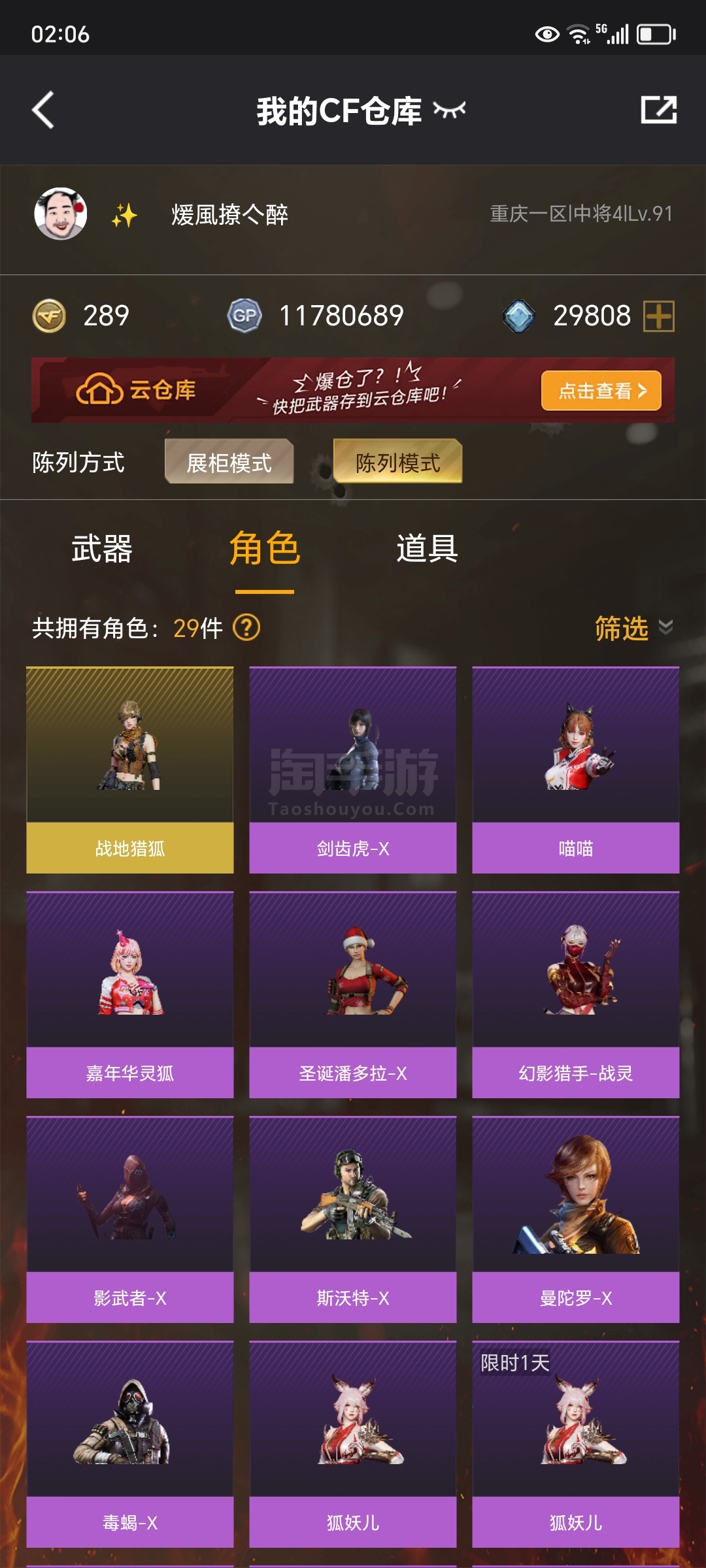Switch to the 道具 tab
The image size is (706, 1568).
(x=428, y=549)
